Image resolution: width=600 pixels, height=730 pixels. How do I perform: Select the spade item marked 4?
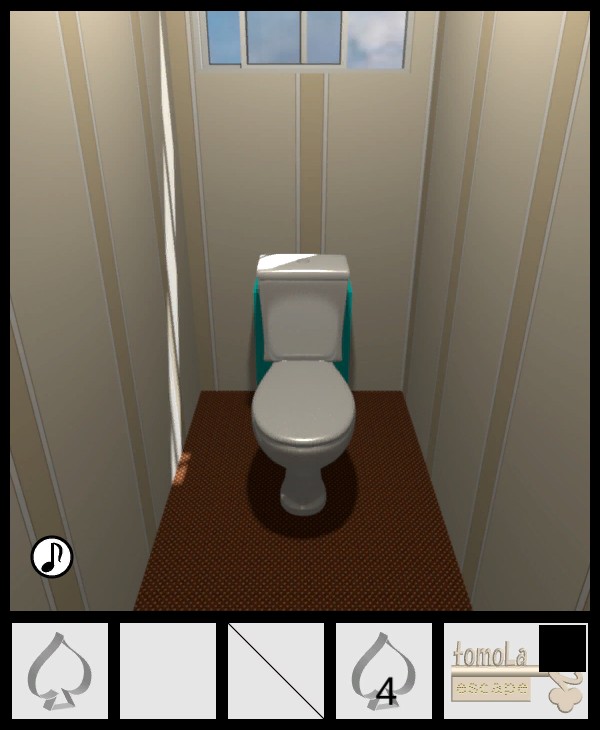(384, 671)
